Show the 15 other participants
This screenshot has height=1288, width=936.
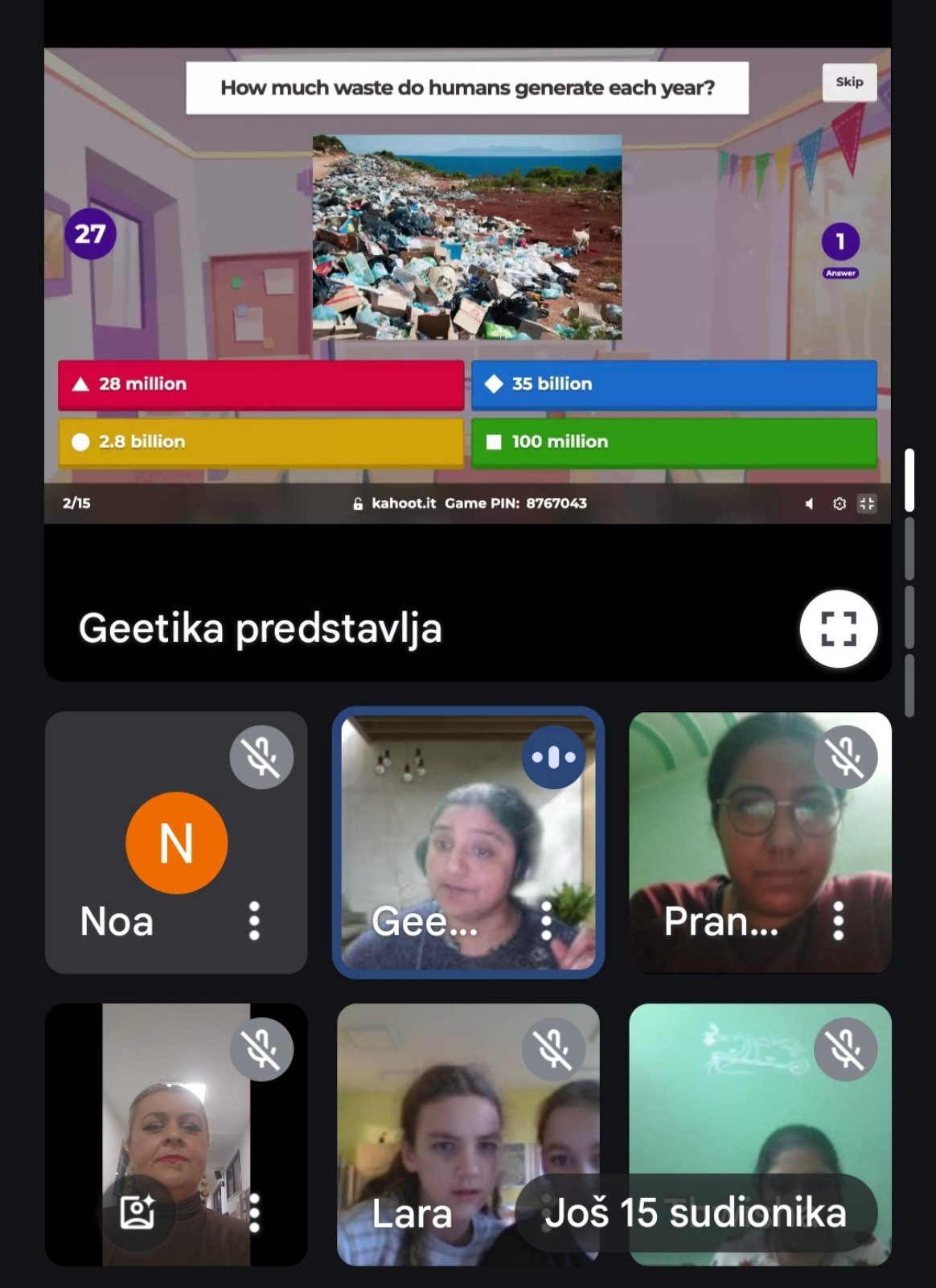[696, 1212]
